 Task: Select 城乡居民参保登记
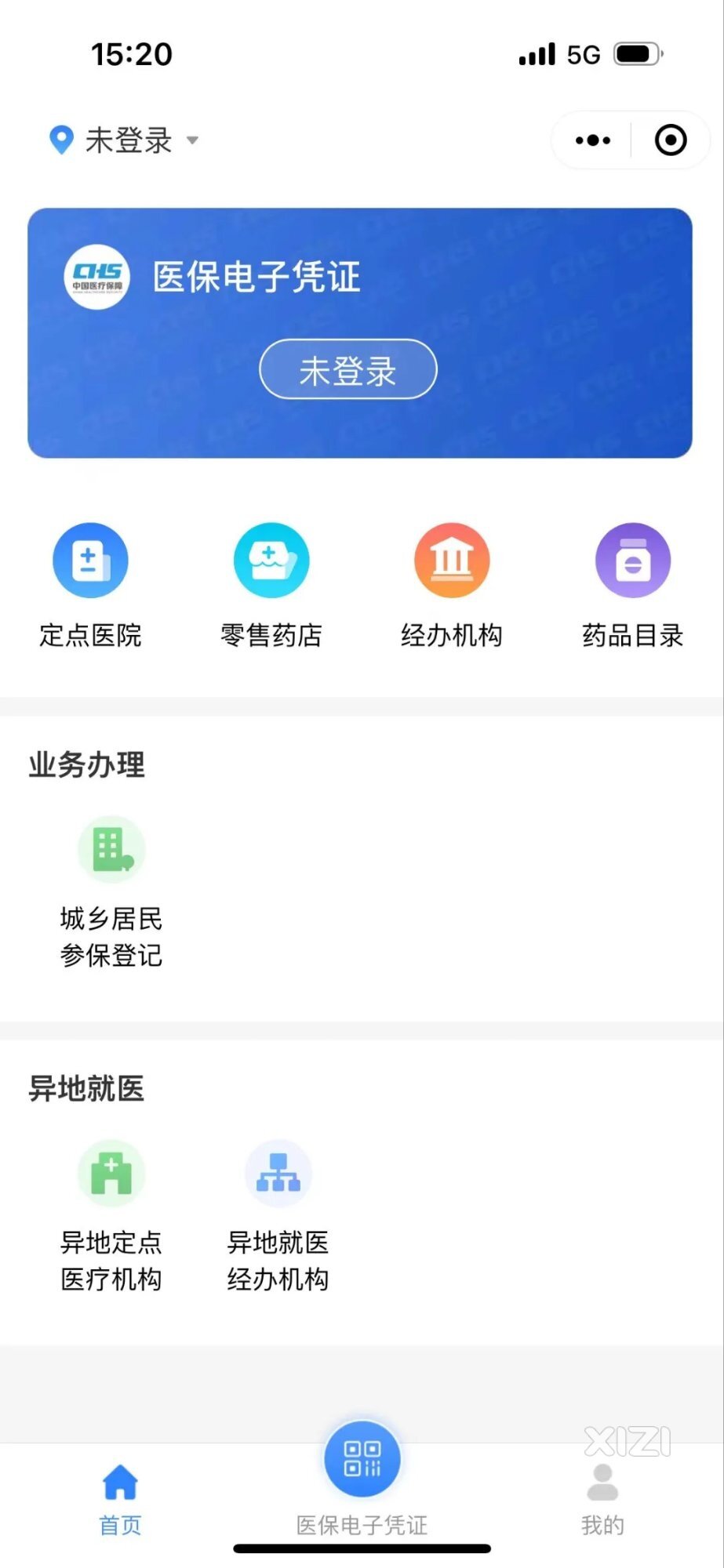[x=111, y=892]
